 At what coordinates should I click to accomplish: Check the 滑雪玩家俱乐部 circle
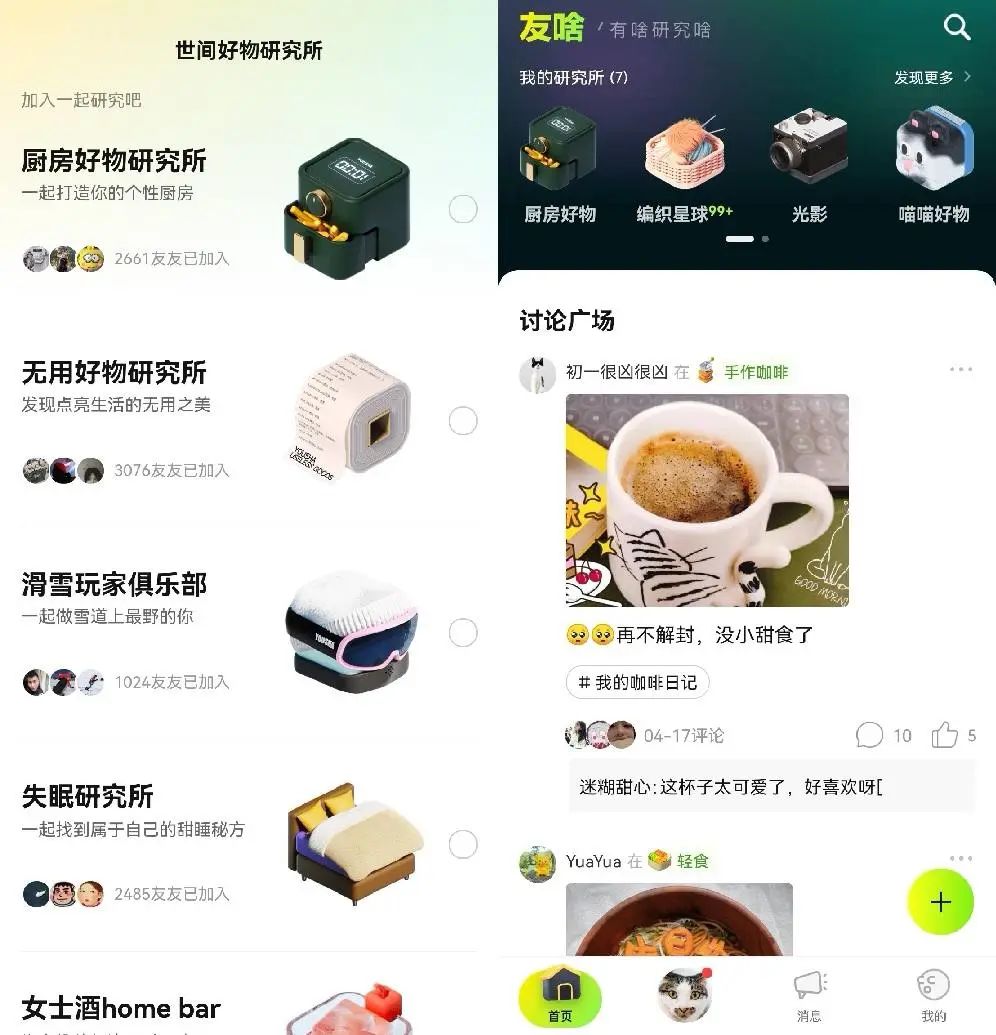point(463,633)
